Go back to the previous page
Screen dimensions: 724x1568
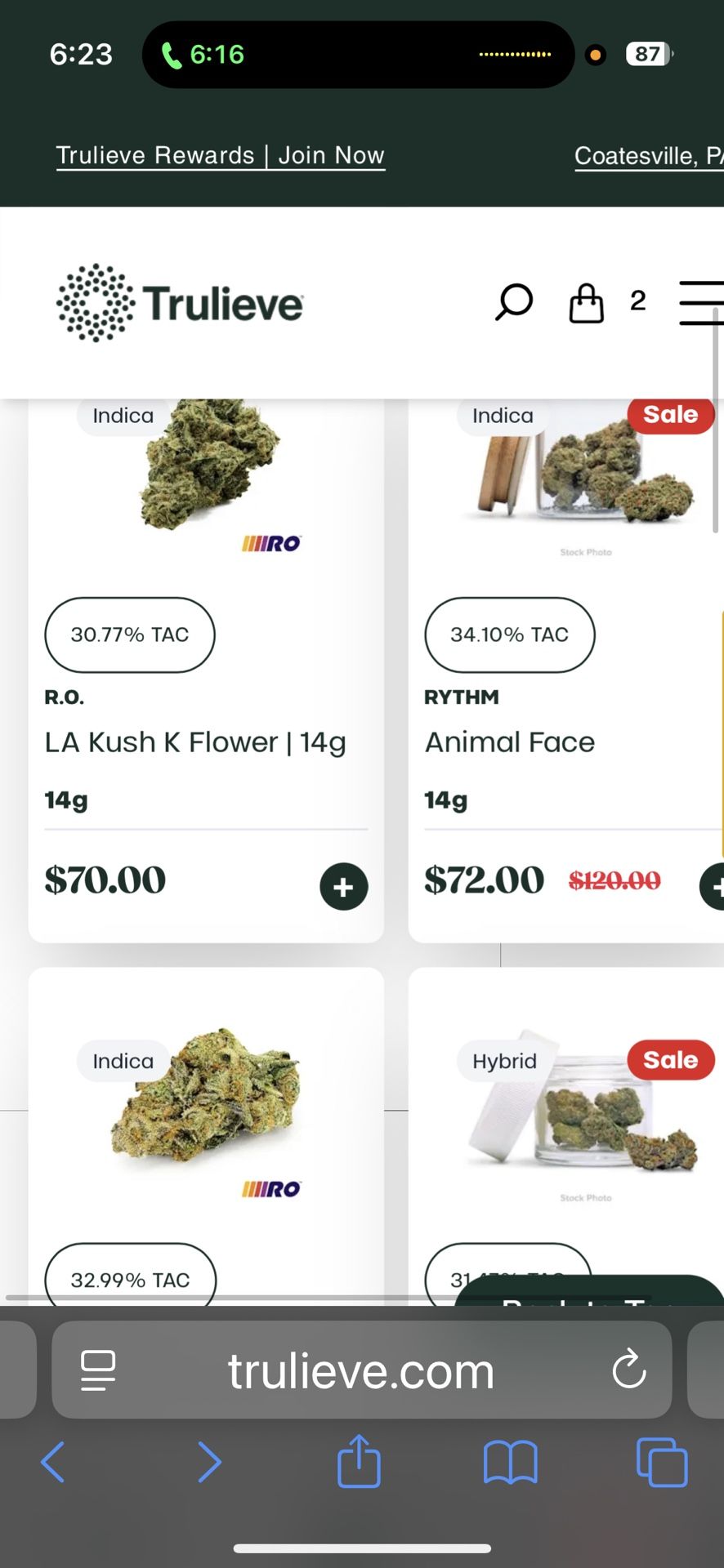coord(52,1462)
